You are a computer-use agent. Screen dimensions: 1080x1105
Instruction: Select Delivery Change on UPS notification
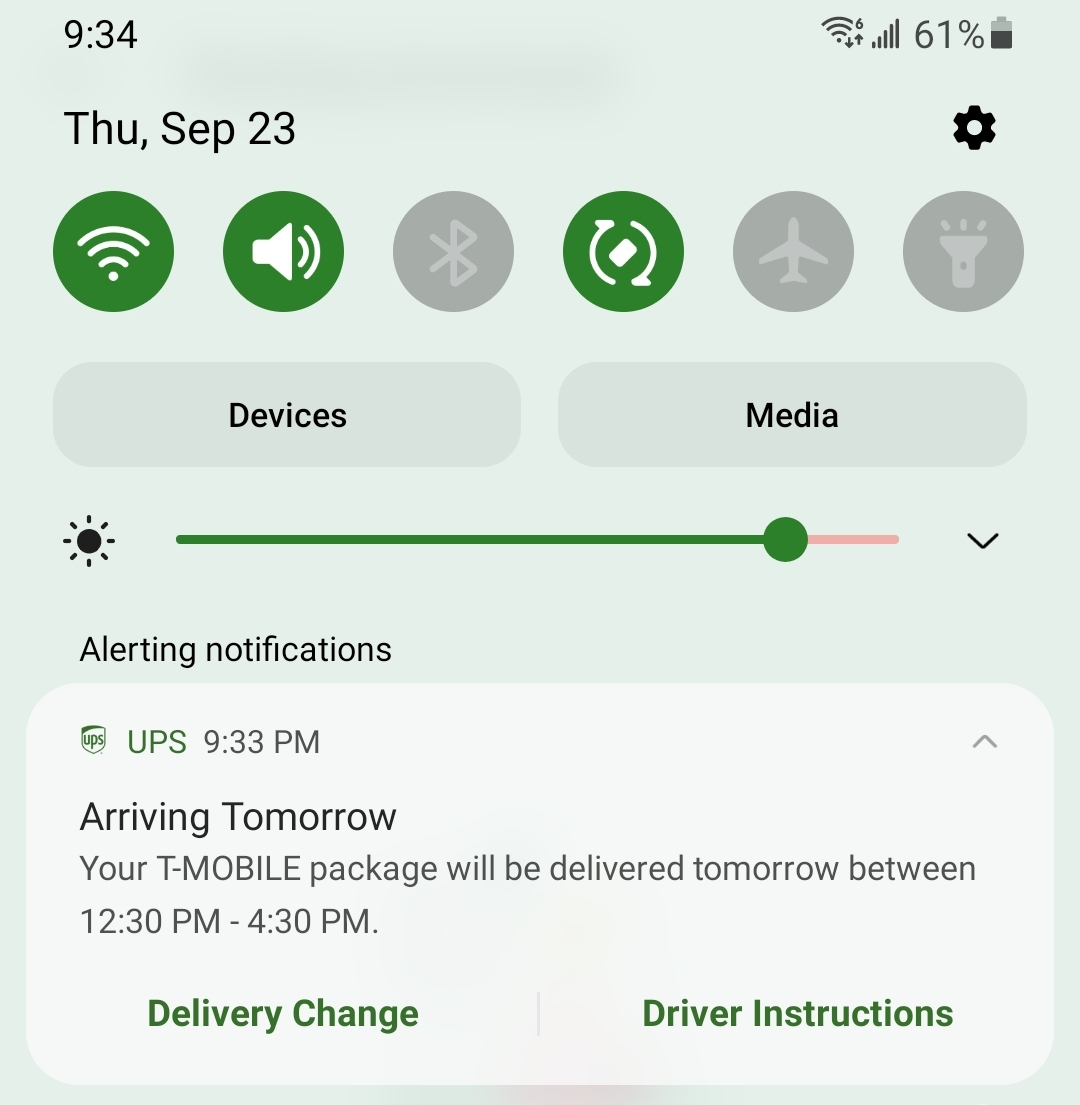click(283, 1013)
